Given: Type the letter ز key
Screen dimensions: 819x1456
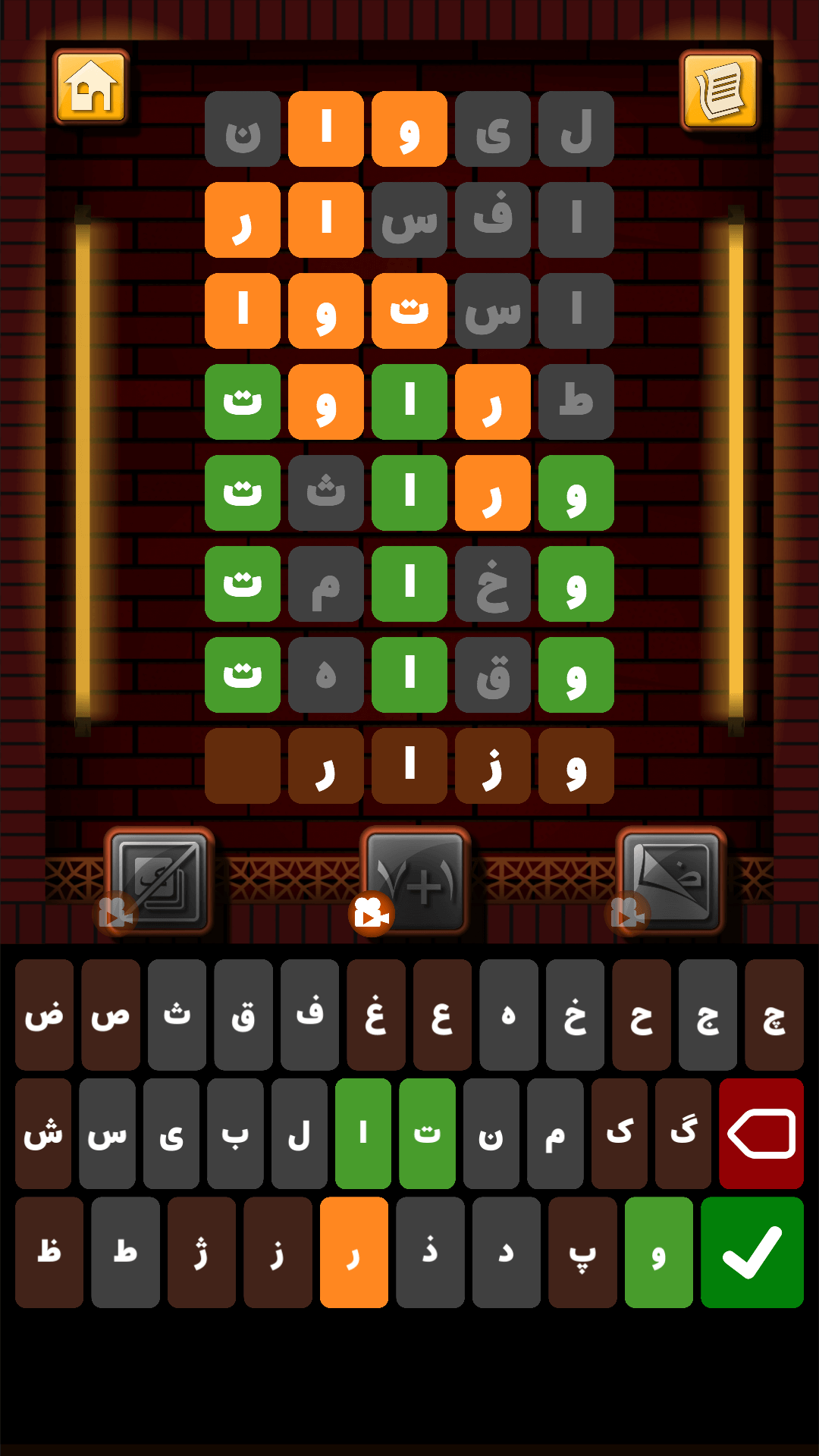Looking at the screenshot, I should tap(278, 1252).
